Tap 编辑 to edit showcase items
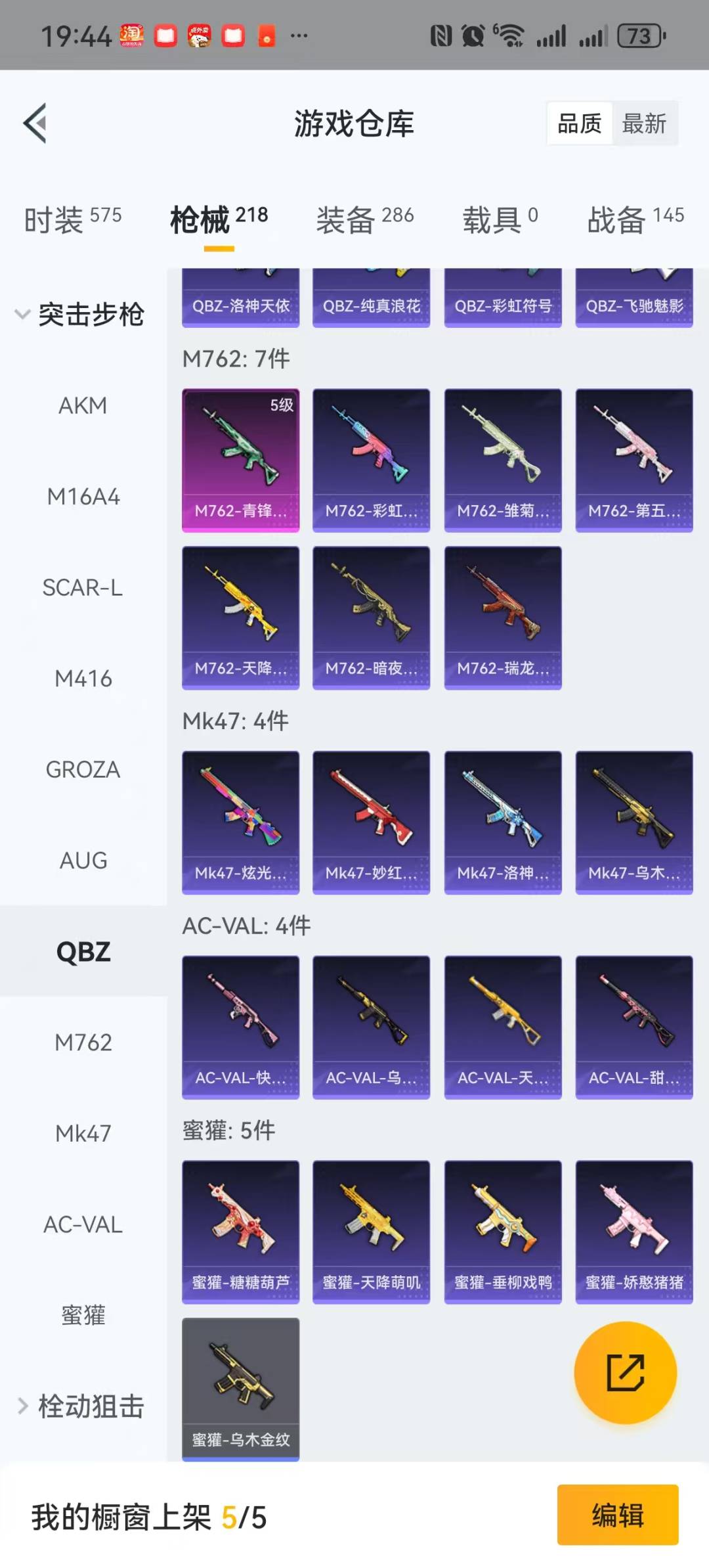 (617, 1515)
